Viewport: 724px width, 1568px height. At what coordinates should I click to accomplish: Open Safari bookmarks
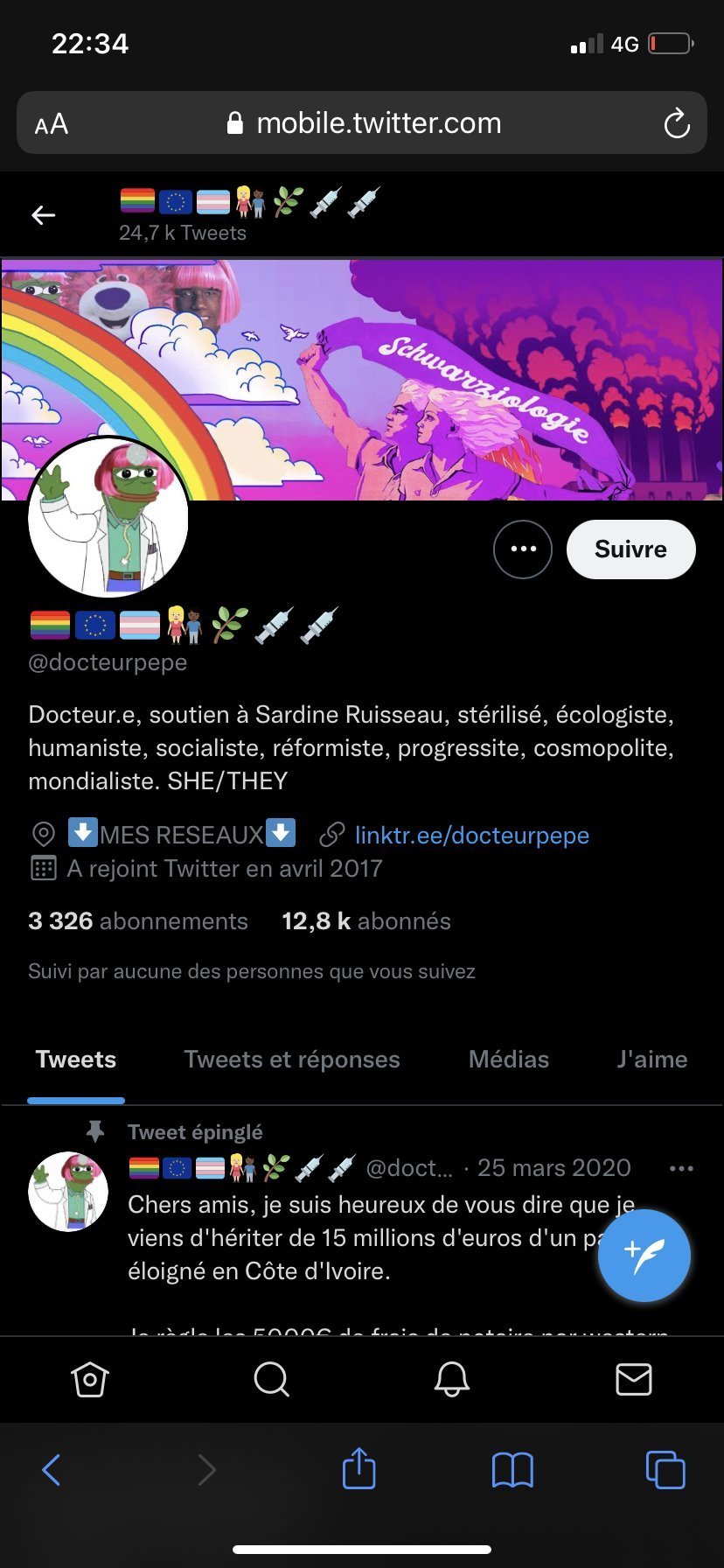click(512, 1470)
